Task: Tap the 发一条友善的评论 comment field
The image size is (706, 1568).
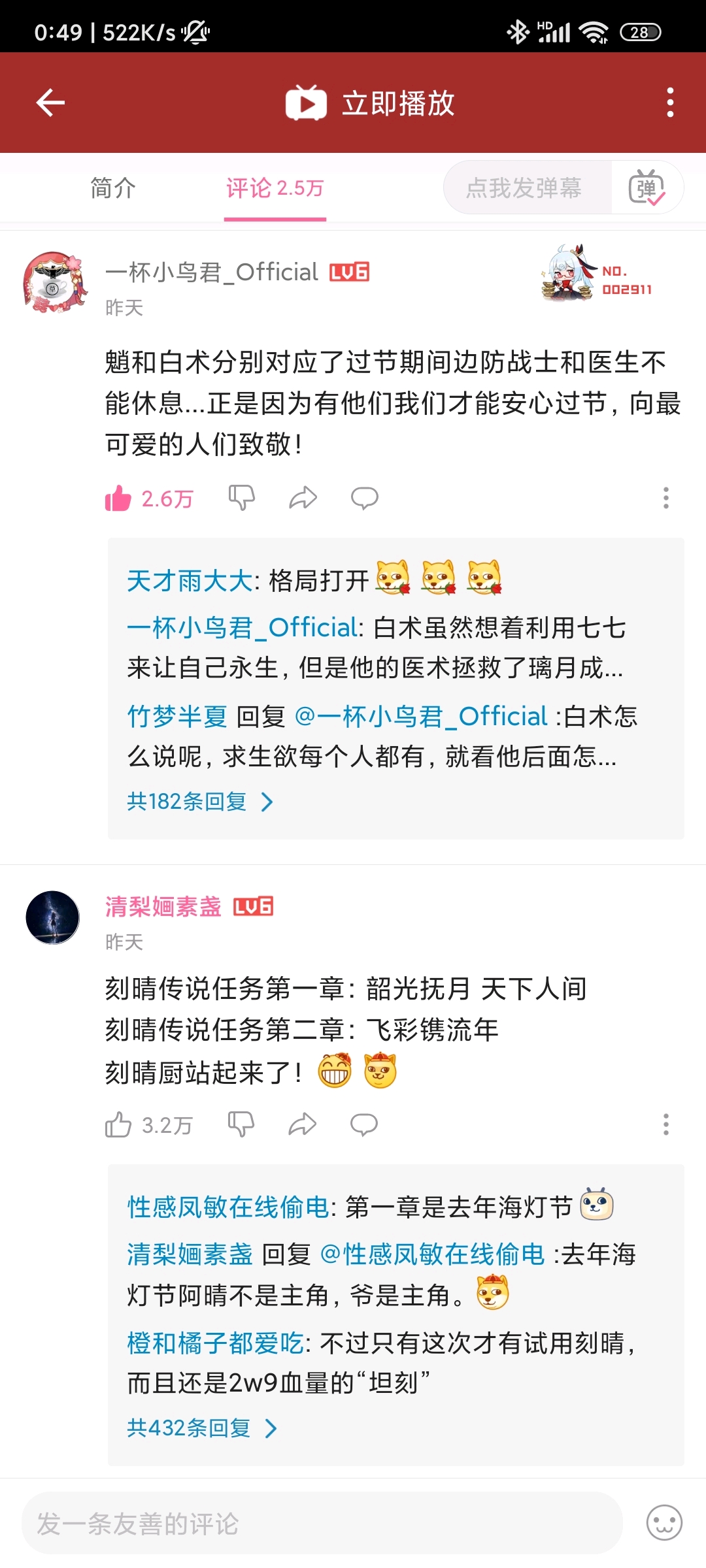Action: (322, 1524)
